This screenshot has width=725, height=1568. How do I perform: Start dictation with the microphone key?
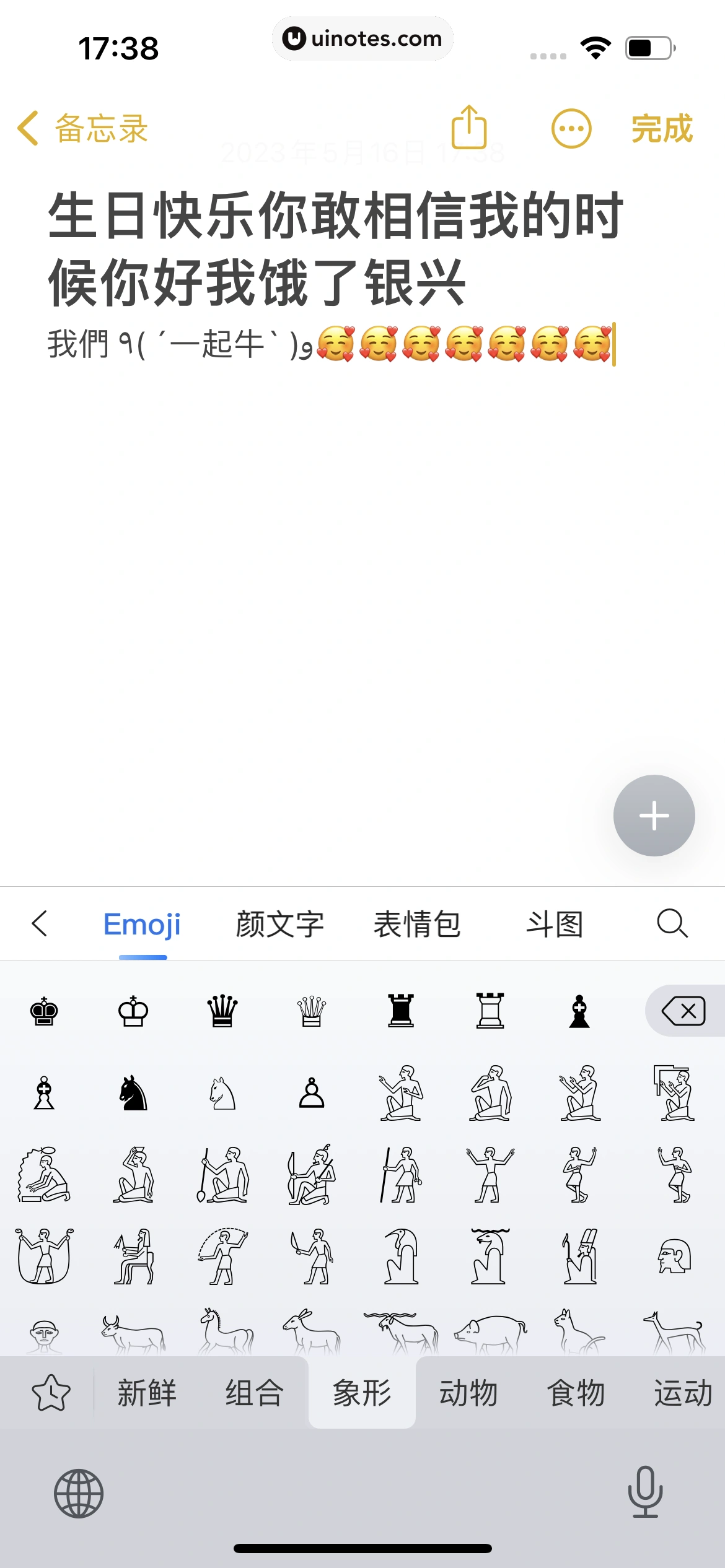click(645, 1492)
